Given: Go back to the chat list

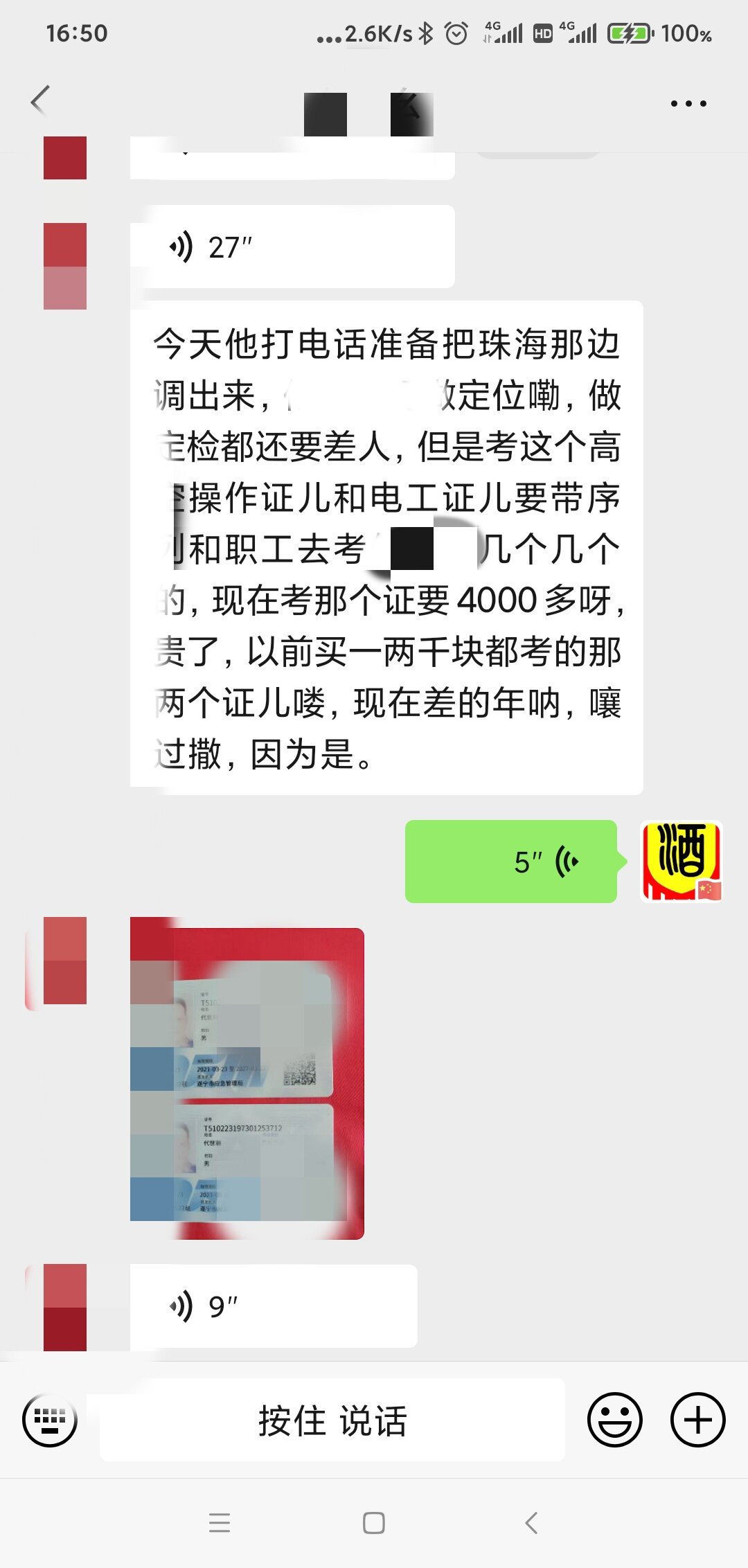Looking at the screenshot, I should [x=40, y=101].
